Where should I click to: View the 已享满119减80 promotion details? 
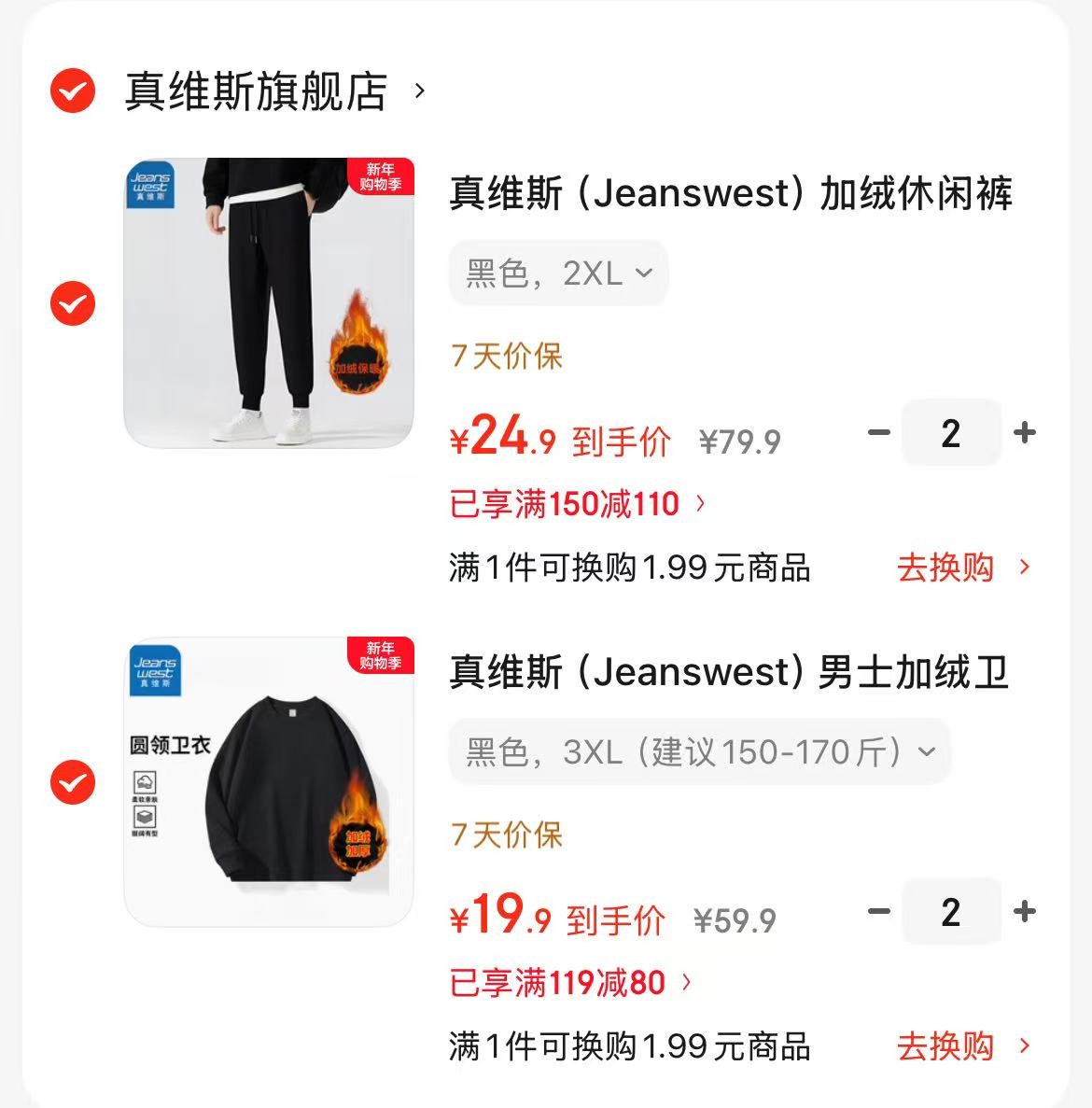(569, 982)
